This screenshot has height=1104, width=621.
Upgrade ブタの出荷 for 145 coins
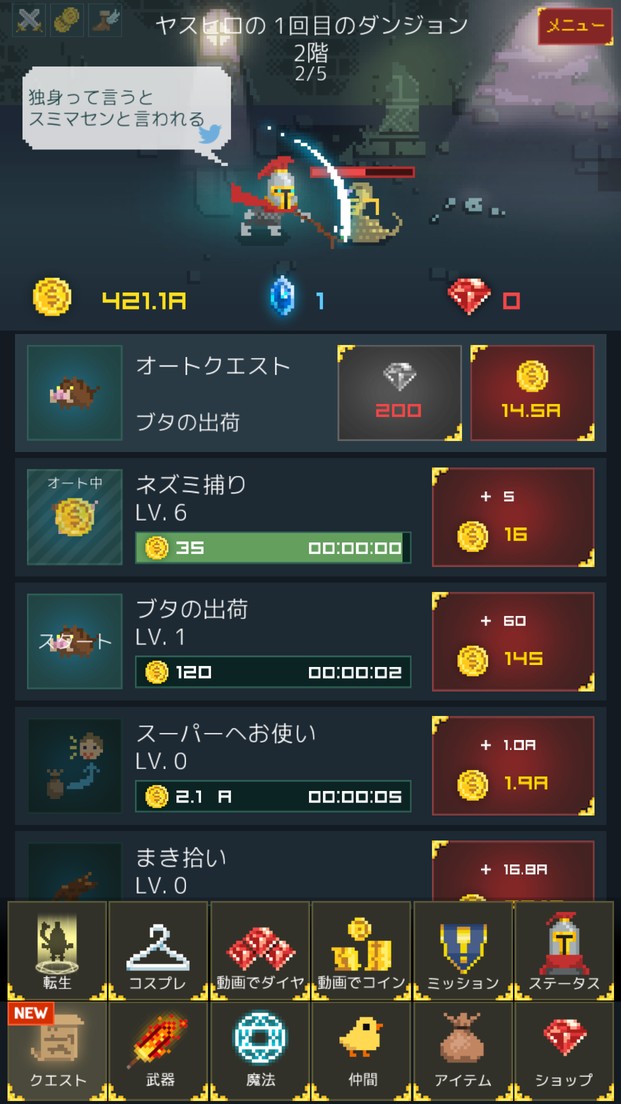click(x=513, y=641)
